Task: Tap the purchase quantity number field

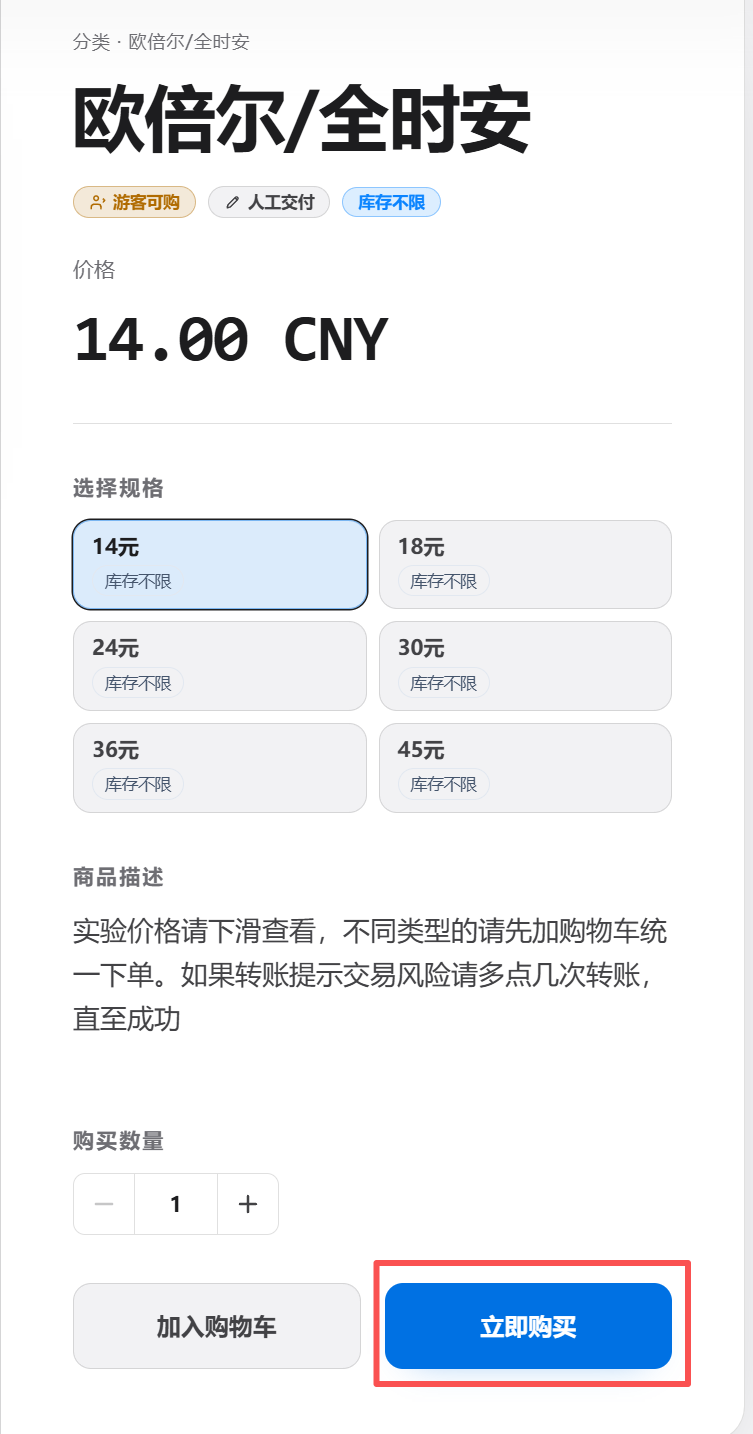Action: tap(176, 1204)
